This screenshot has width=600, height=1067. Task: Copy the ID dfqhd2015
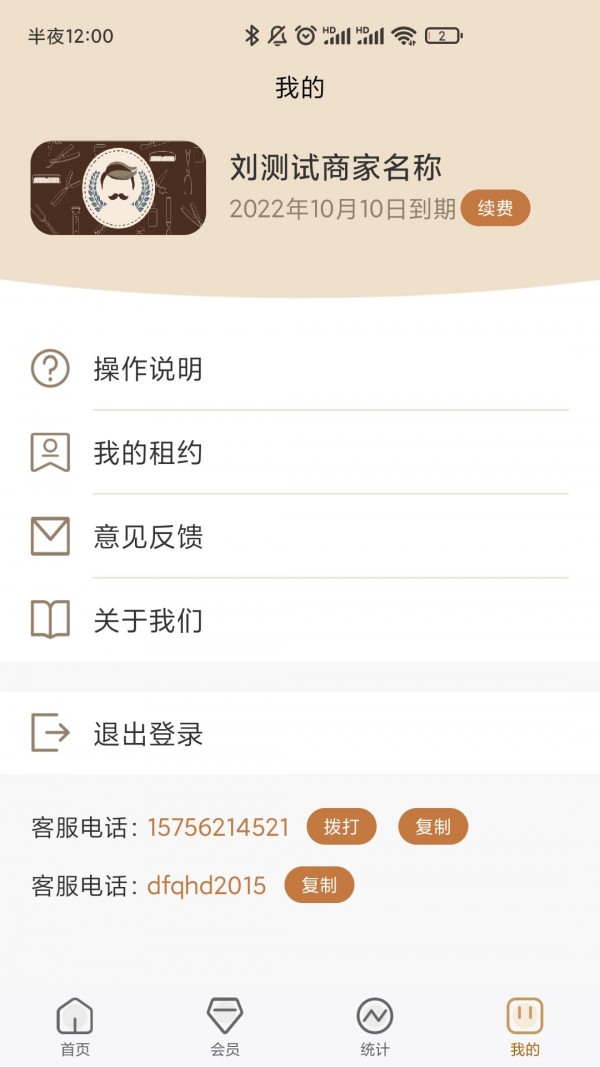pyautogui.click(x=319, y=885)
